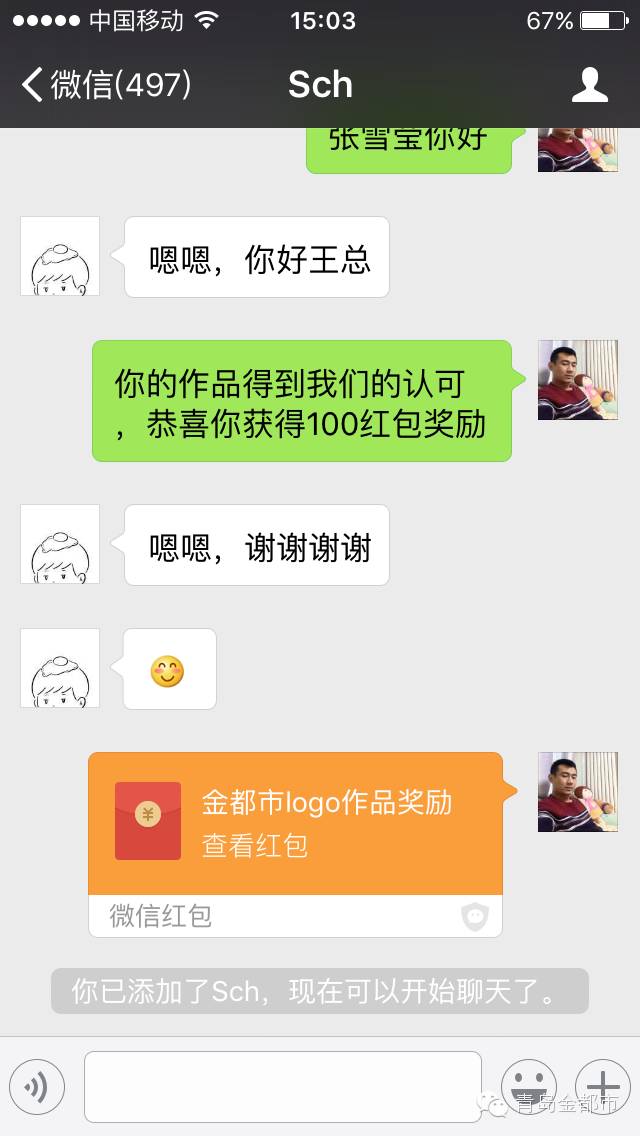Screen dimensions: 640x1136
Task: Open the plus attachment menu
Action: 603,1087
